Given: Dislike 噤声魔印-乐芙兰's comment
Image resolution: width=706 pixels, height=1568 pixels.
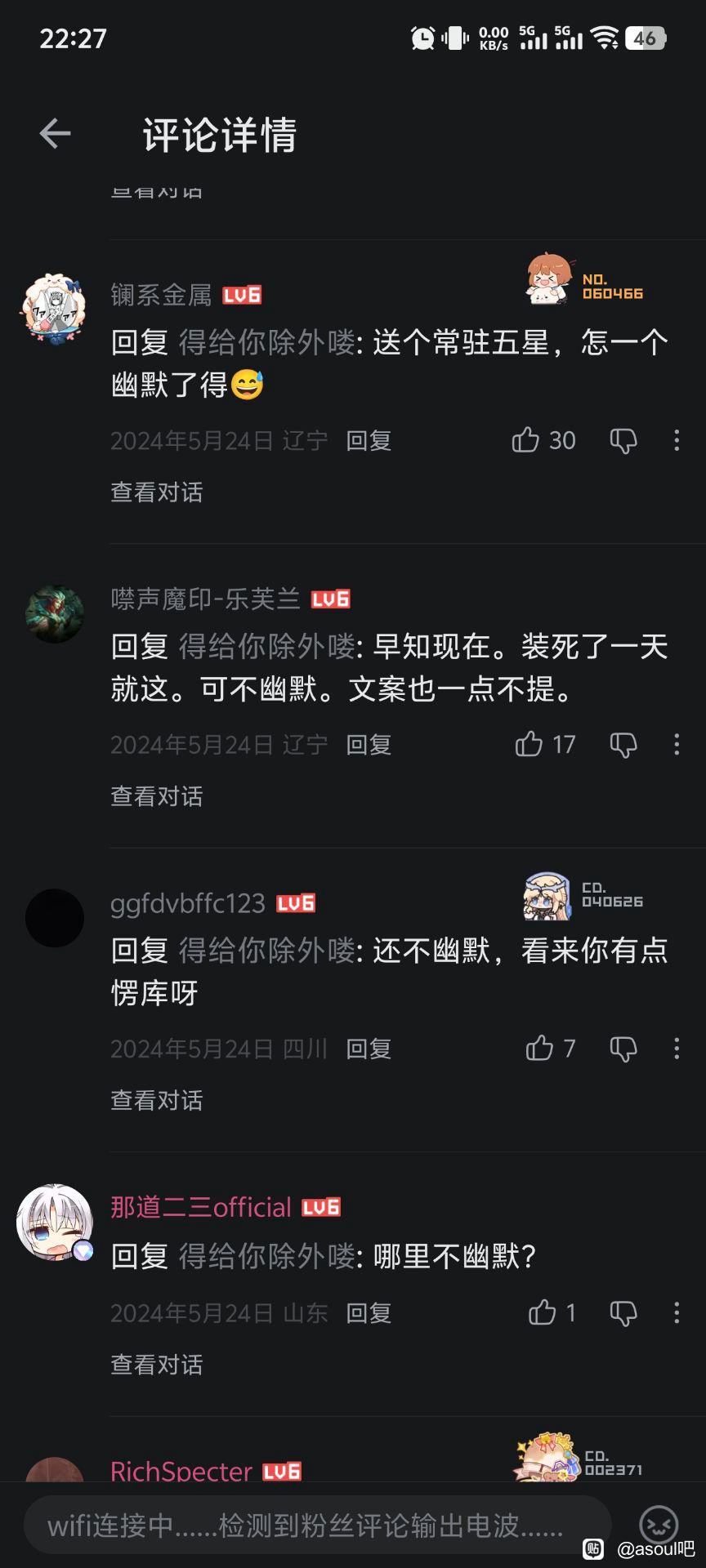Looking at the screenshot, I should [x=623, y=745].
